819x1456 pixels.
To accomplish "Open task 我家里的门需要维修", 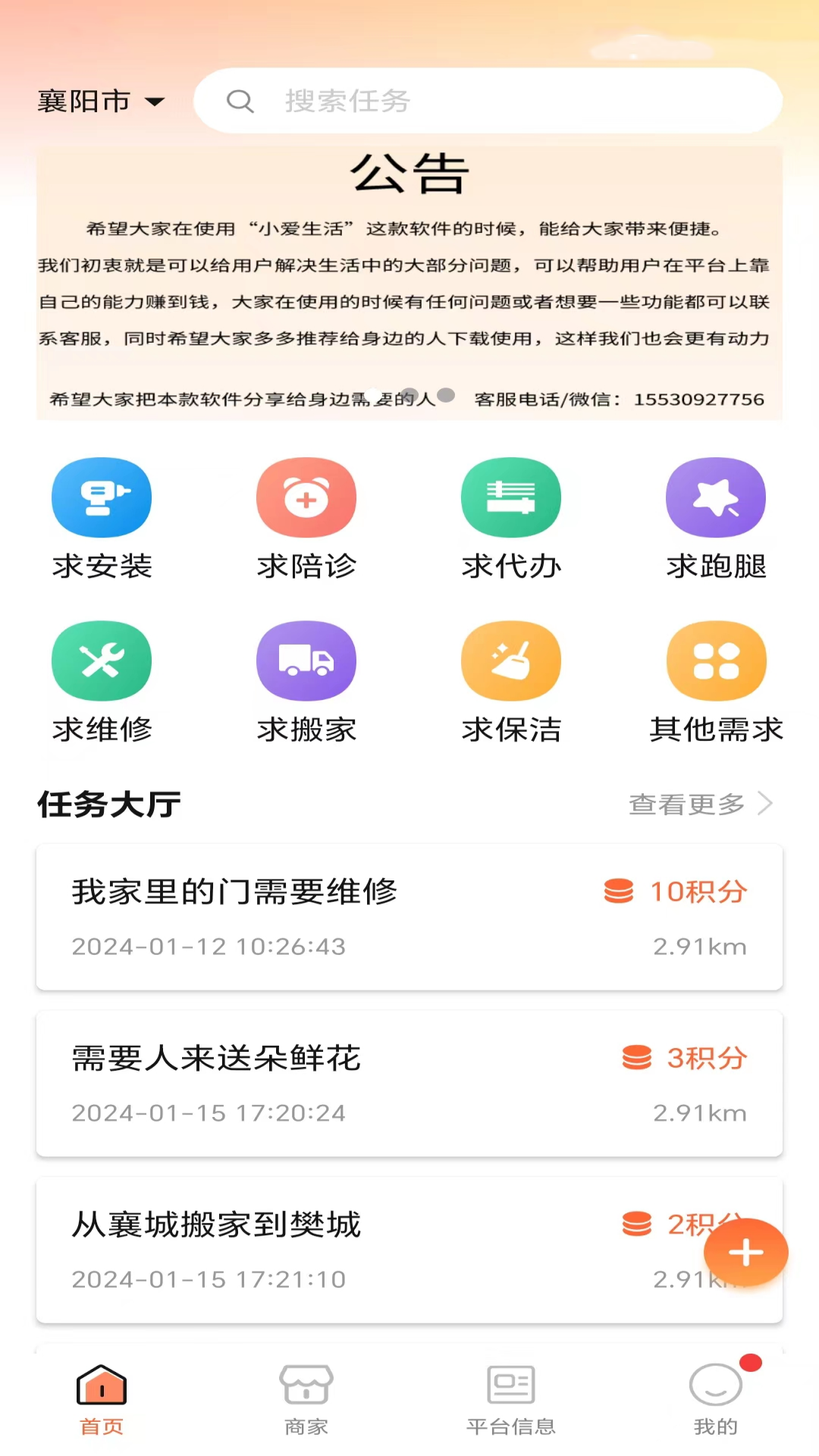I will (409, 917).
